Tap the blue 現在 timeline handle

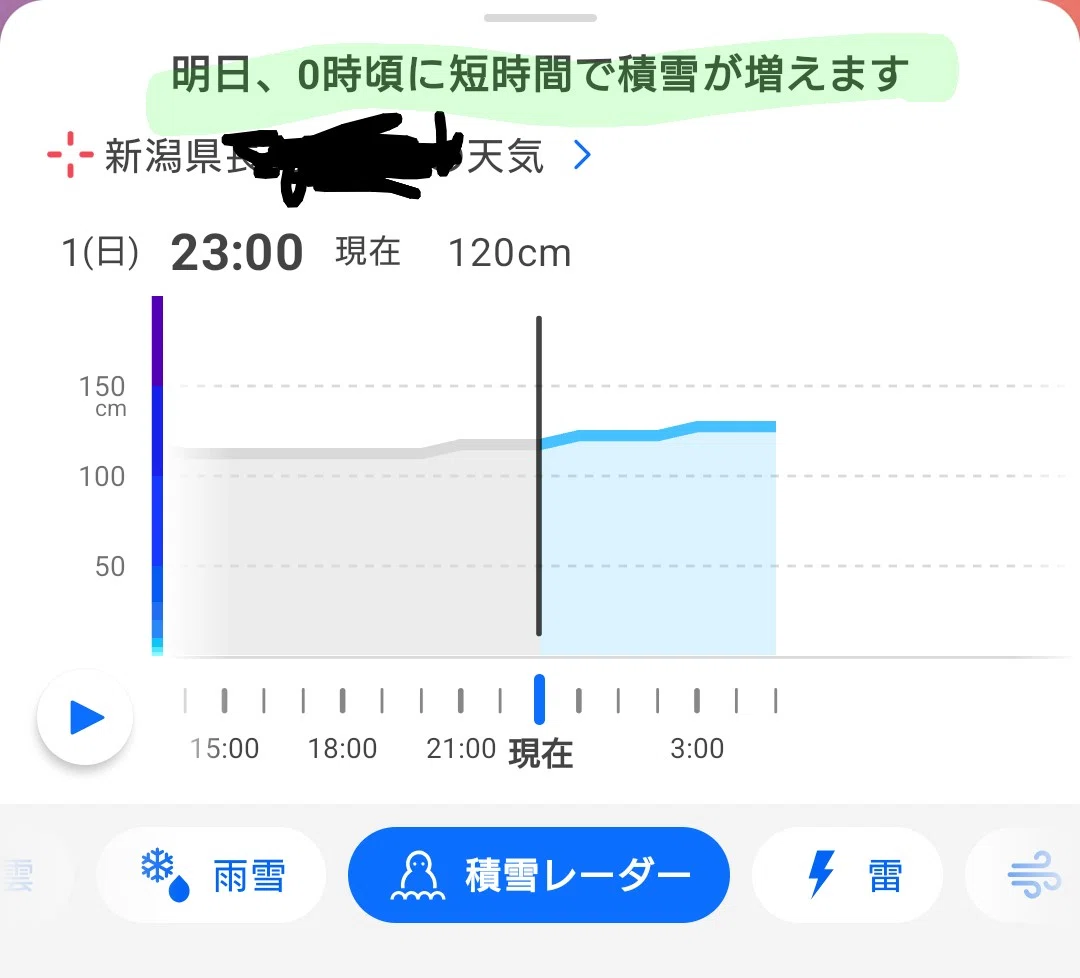539,699
